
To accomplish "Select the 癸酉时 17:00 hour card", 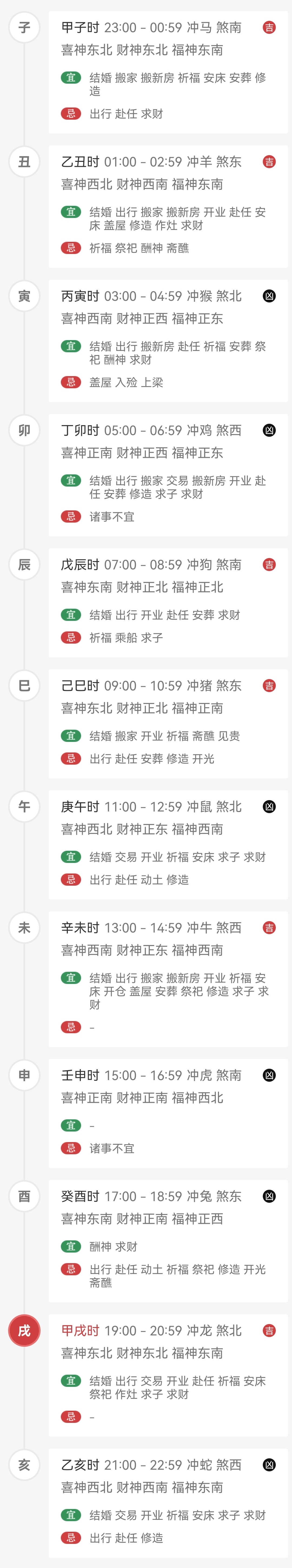I will pos(168,1241).
